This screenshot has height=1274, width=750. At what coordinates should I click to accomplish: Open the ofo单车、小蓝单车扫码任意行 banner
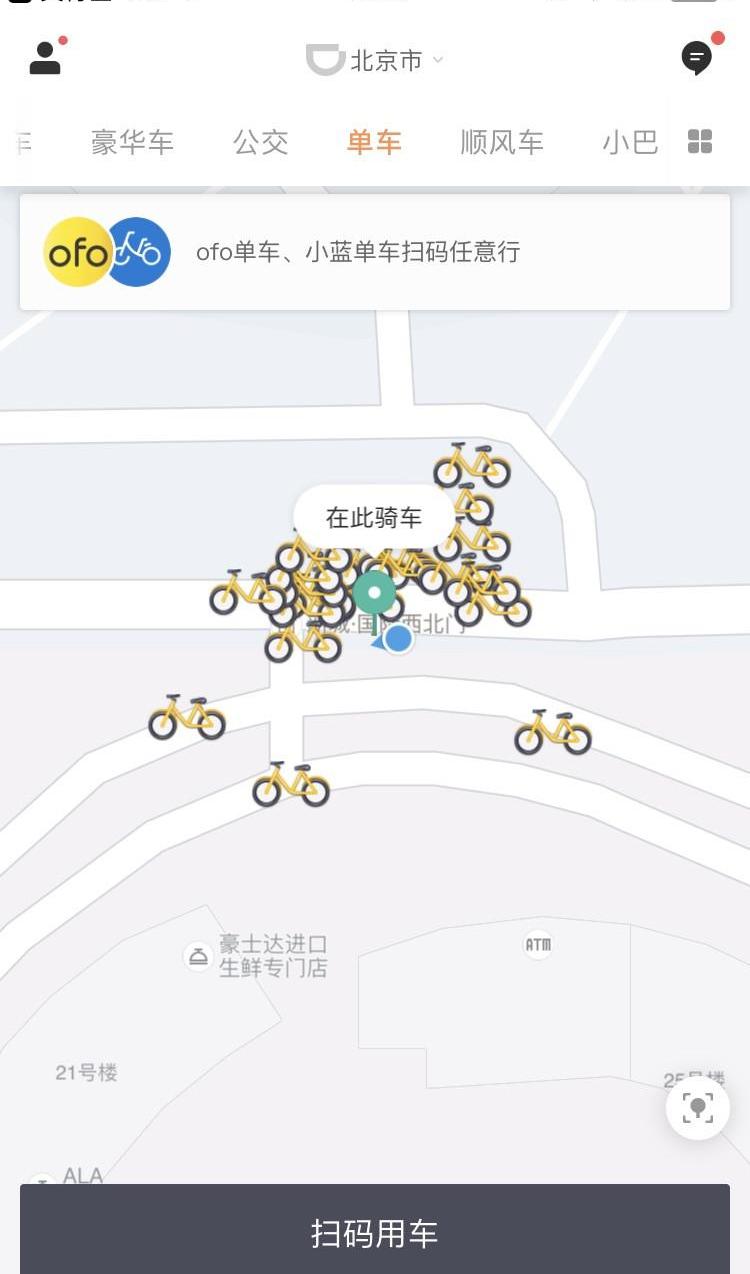click(x=375, y=252)
